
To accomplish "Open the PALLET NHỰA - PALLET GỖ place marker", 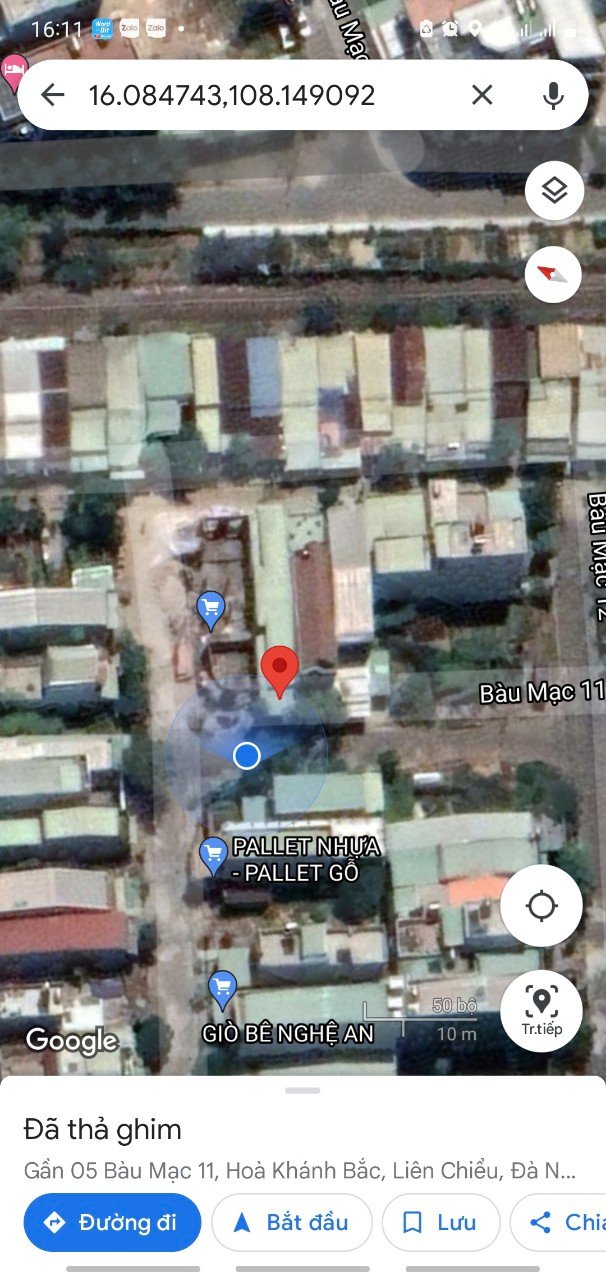I will coord(213,856).
